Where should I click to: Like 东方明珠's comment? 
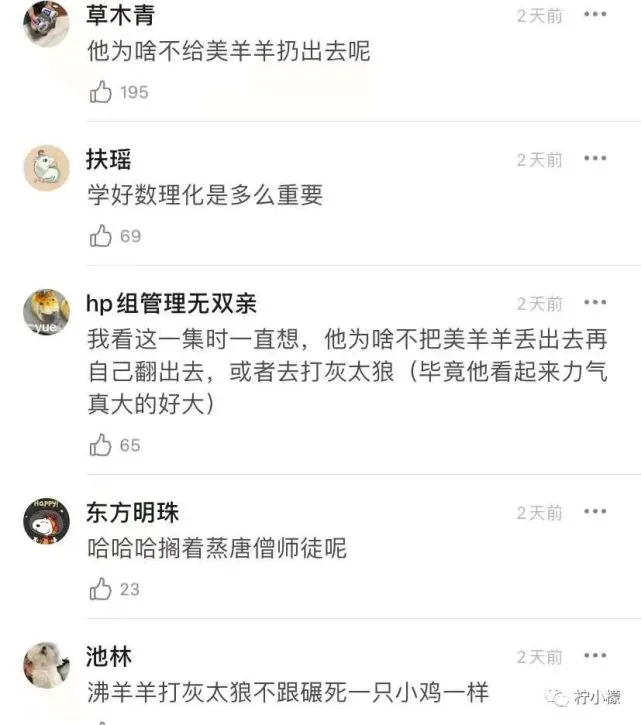[101, 590]
